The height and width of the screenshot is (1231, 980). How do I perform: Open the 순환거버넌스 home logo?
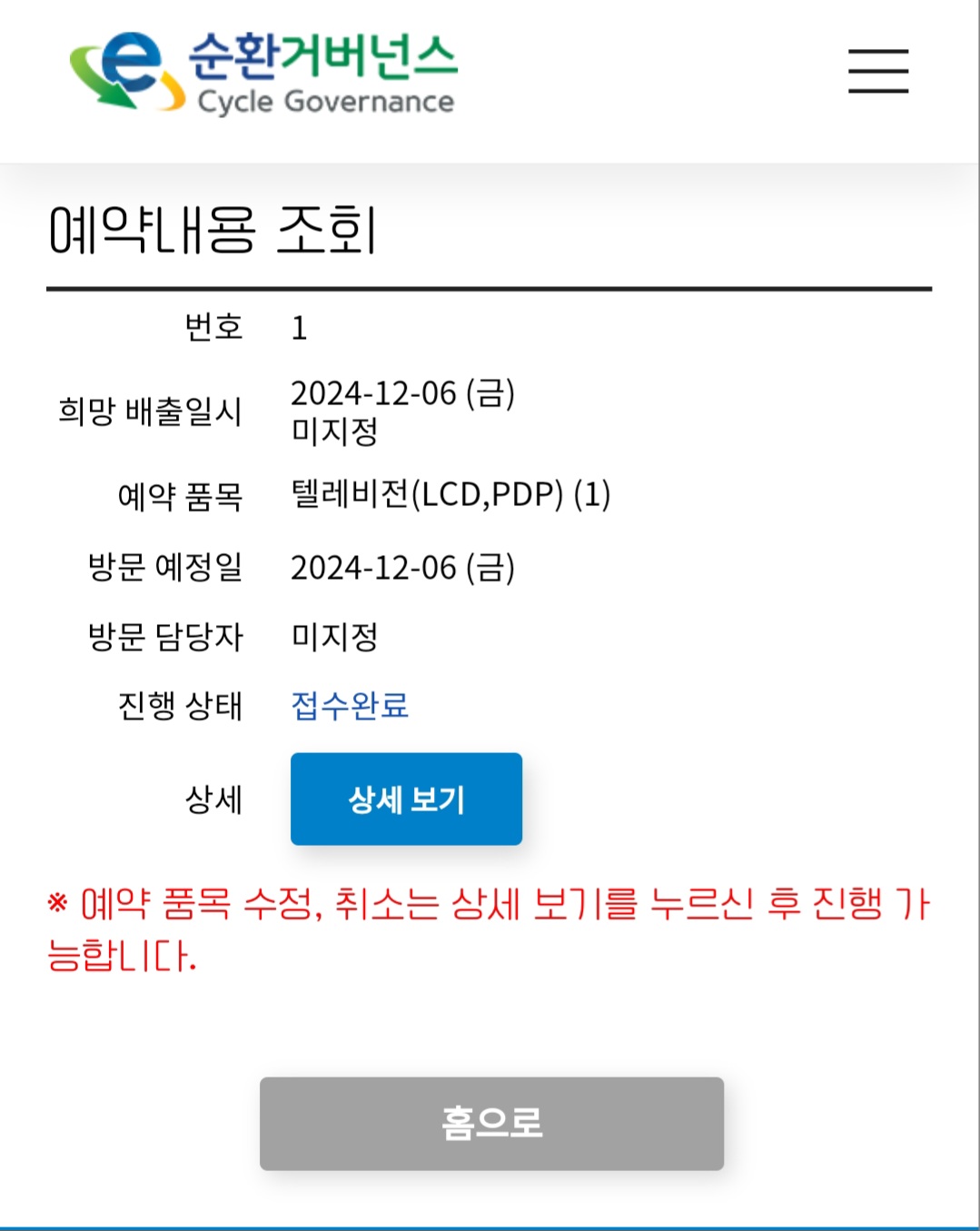point(263,74)
